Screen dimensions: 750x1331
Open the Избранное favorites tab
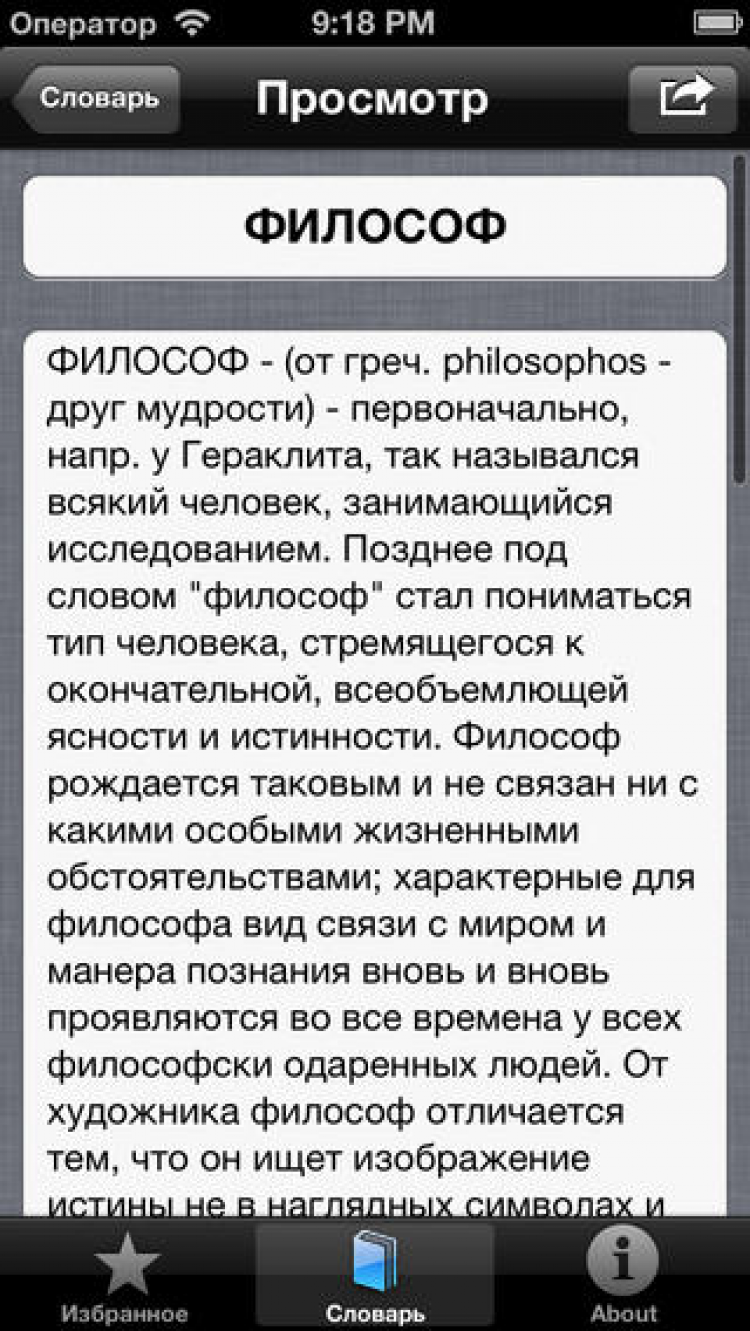[x=124, y=1274]
